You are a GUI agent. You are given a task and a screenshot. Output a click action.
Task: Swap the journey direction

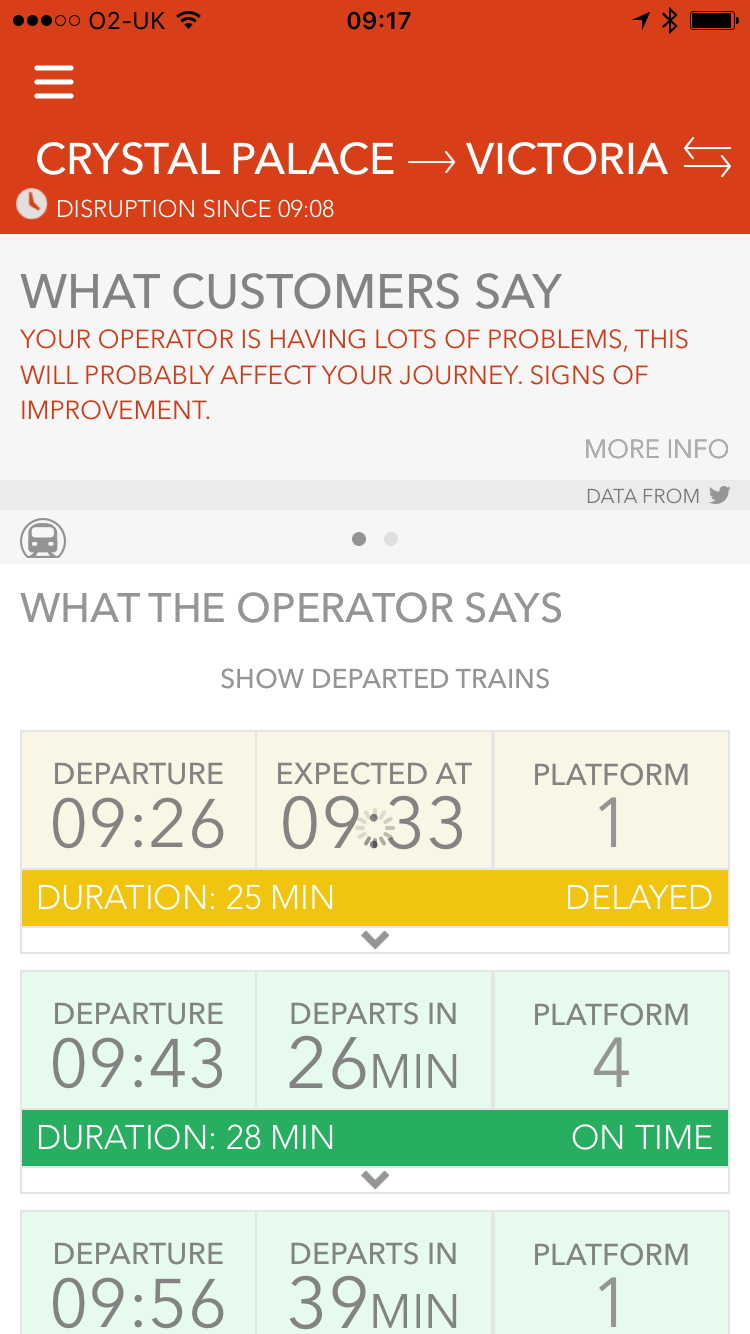click(x=707, y=159)
